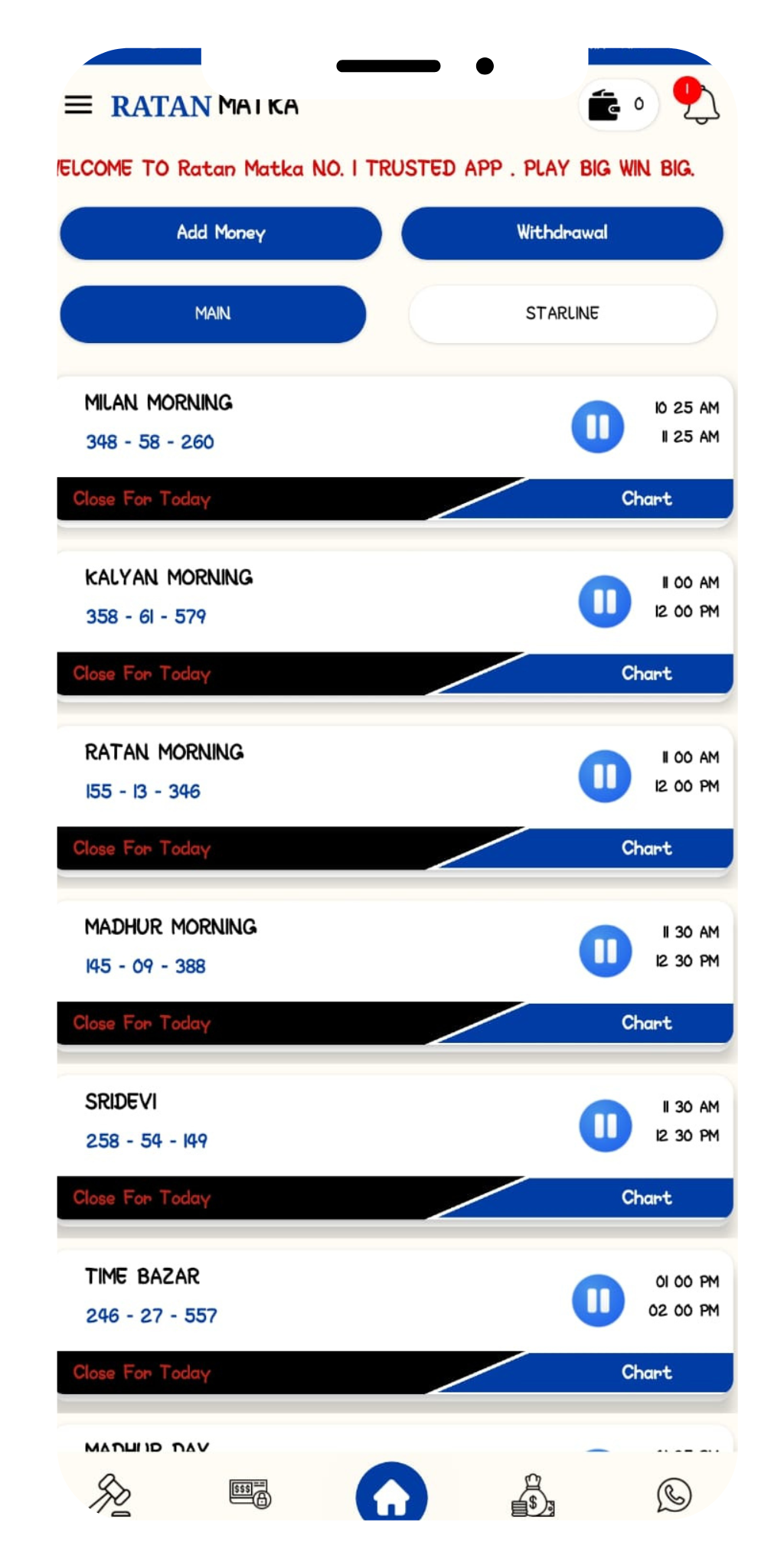Open the notifications bell
Image resolution: width=784 pixels, height=1568 pixels.
(700, 103)
